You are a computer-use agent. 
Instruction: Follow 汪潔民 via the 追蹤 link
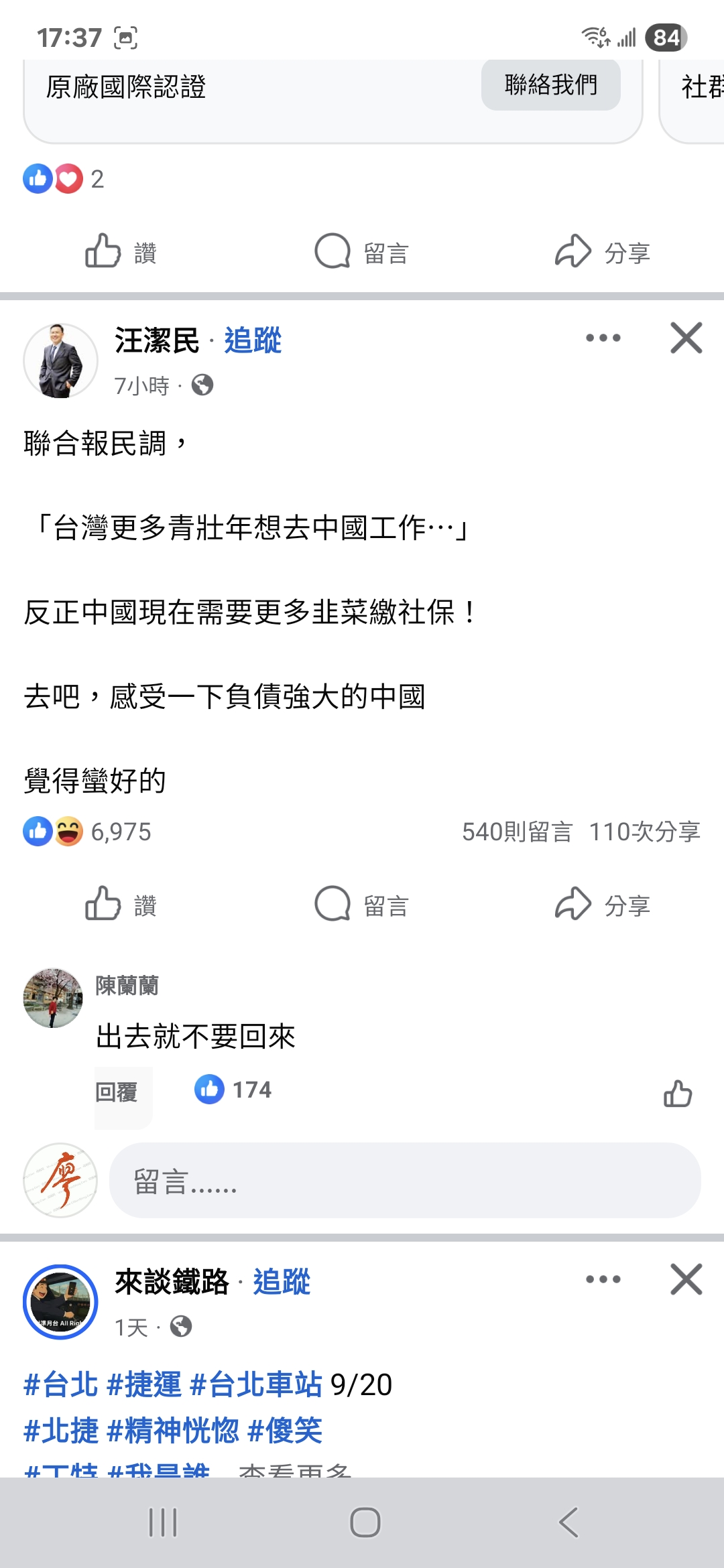[253, 340]
